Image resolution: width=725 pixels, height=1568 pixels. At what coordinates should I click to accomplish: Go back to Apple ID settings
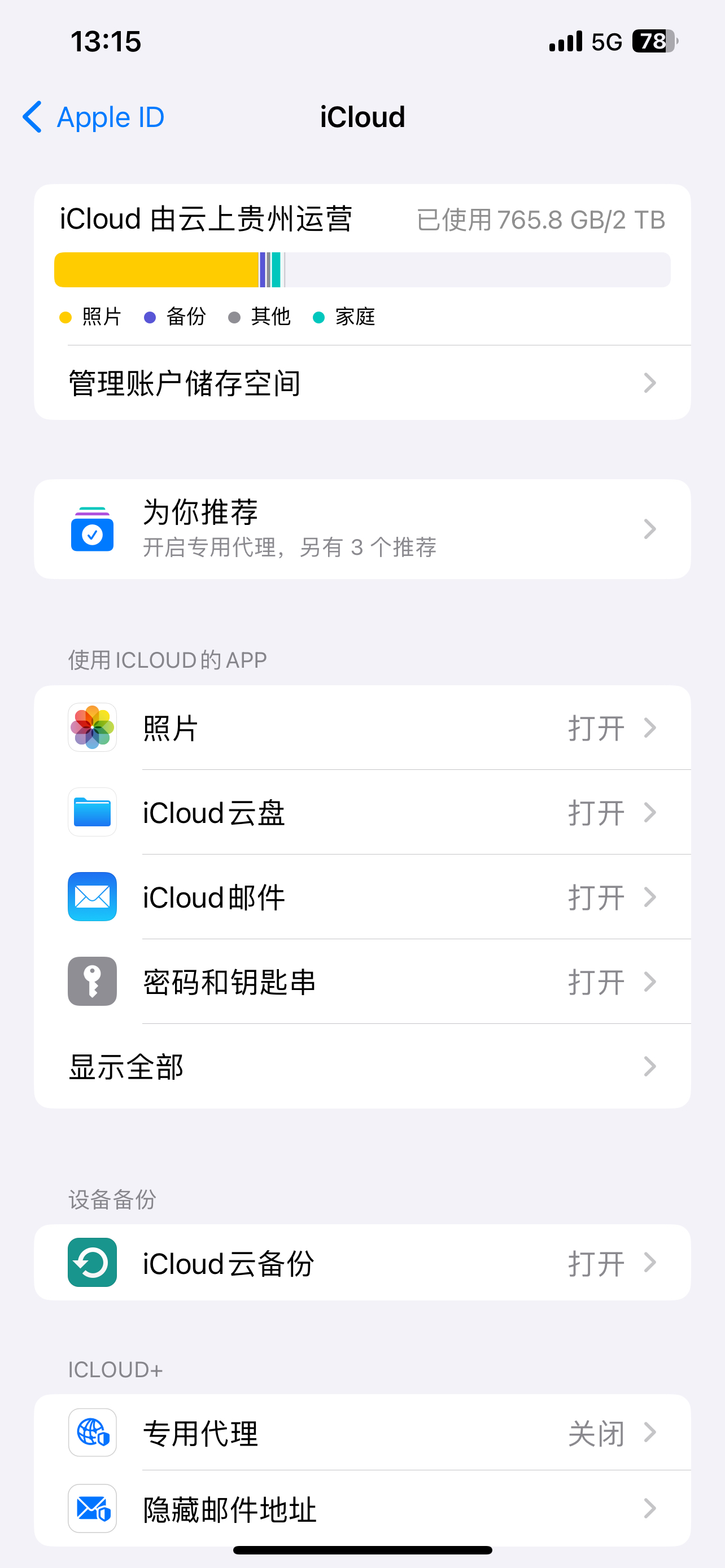94,117
